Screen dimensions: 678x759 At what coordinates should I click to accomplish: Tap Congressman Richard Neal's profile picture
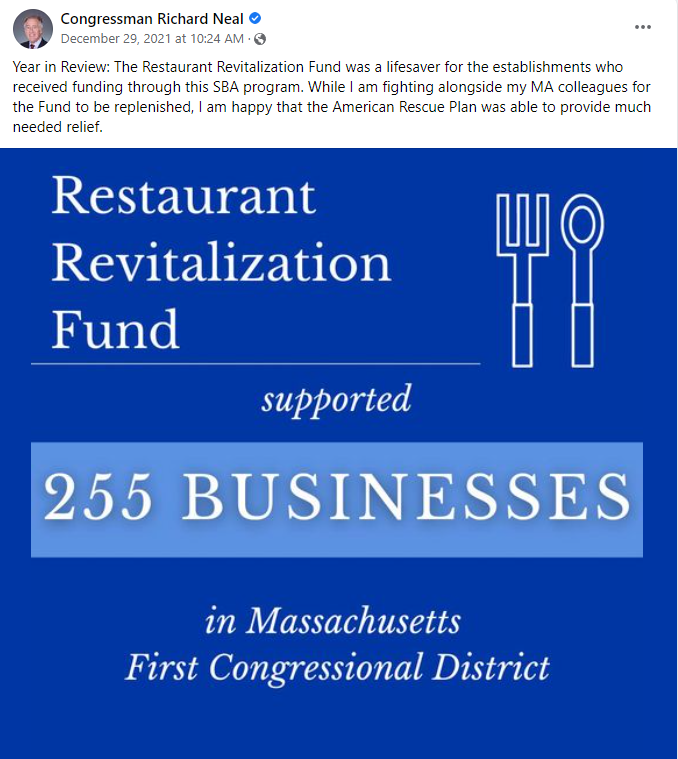[x=32, y=29]
